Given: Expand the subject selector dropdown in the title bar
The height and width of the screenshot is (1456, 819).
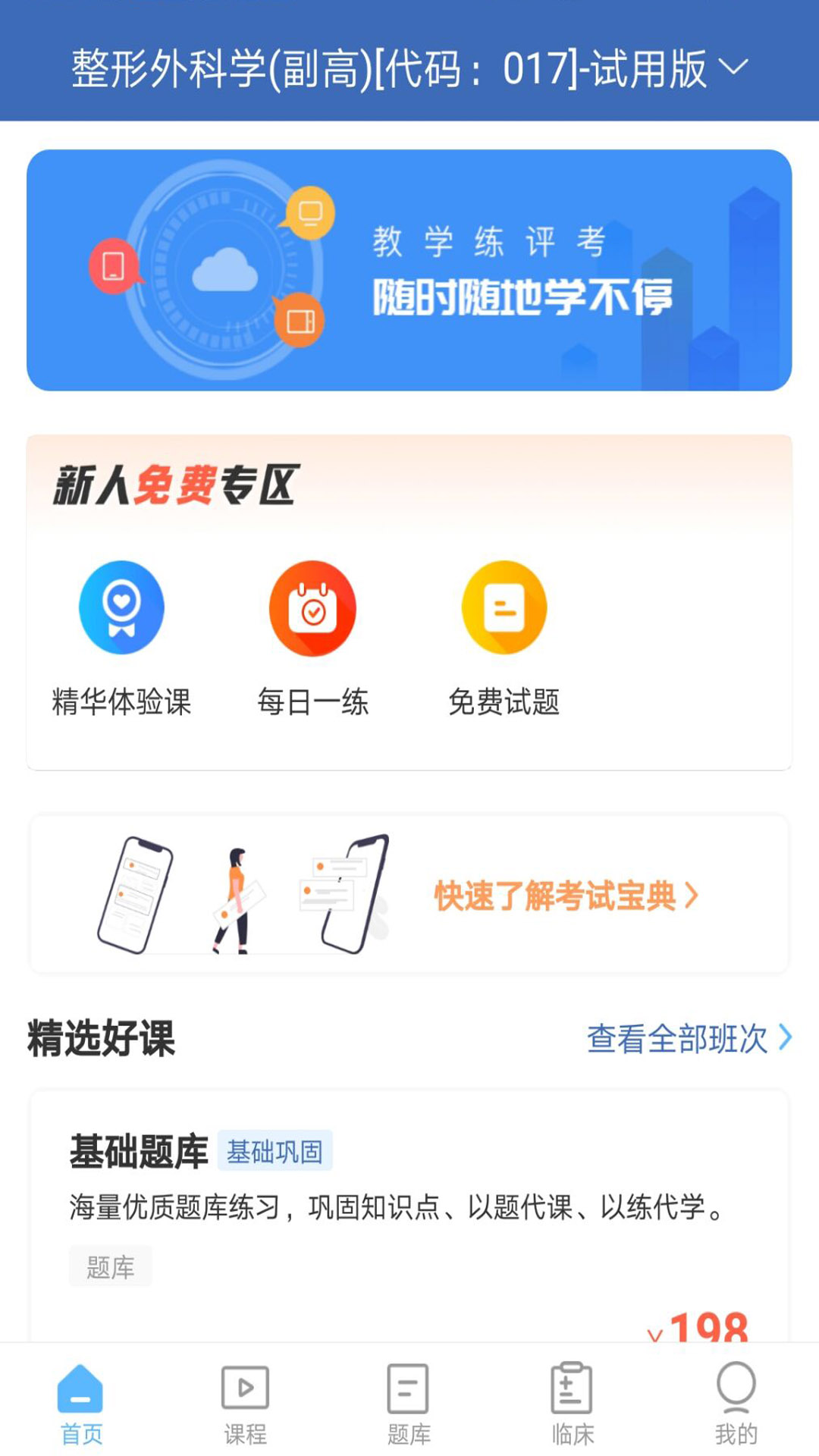Looking at the screenshot, I should [x=733, y=70].
